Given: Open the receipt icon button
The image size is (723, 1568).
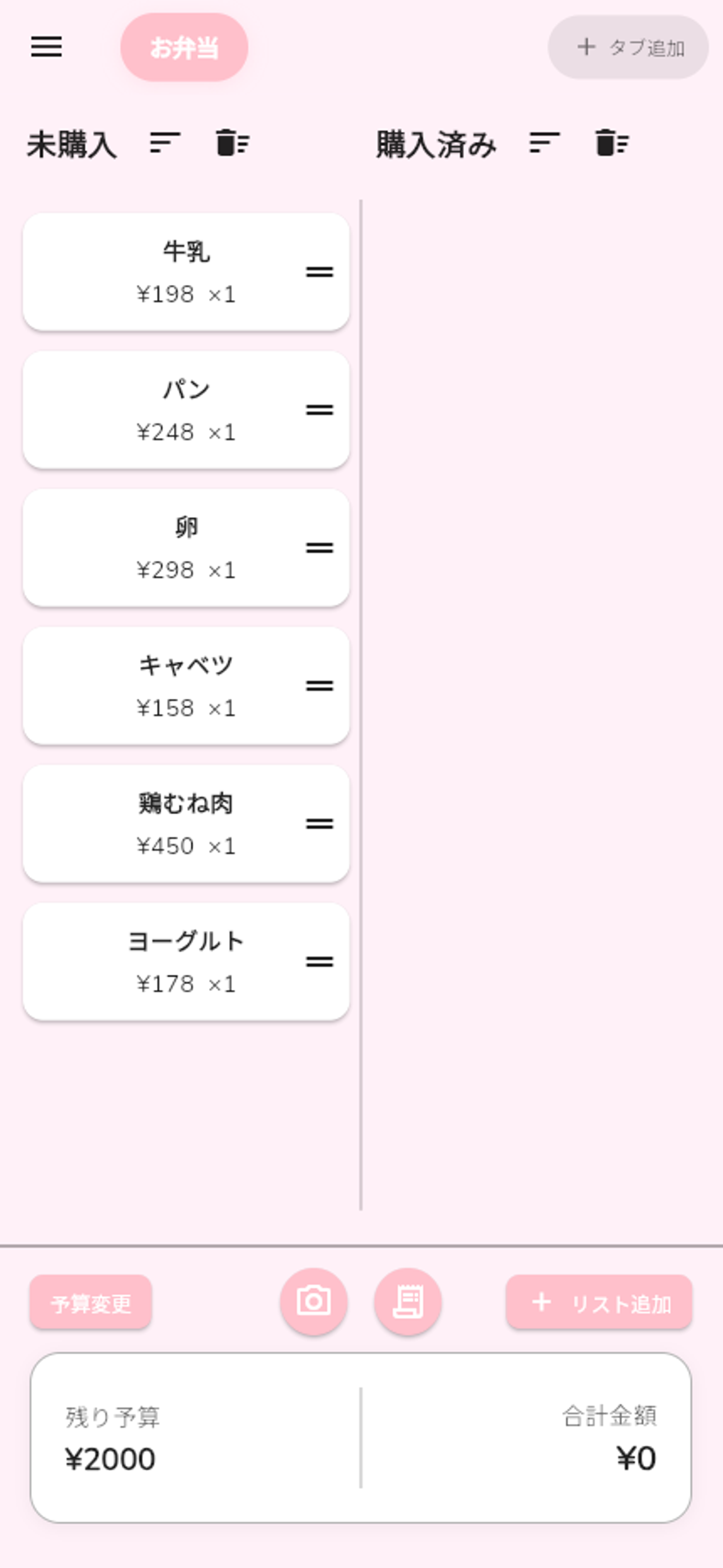Looking at the screenshot, I should tap(407, 1302).
